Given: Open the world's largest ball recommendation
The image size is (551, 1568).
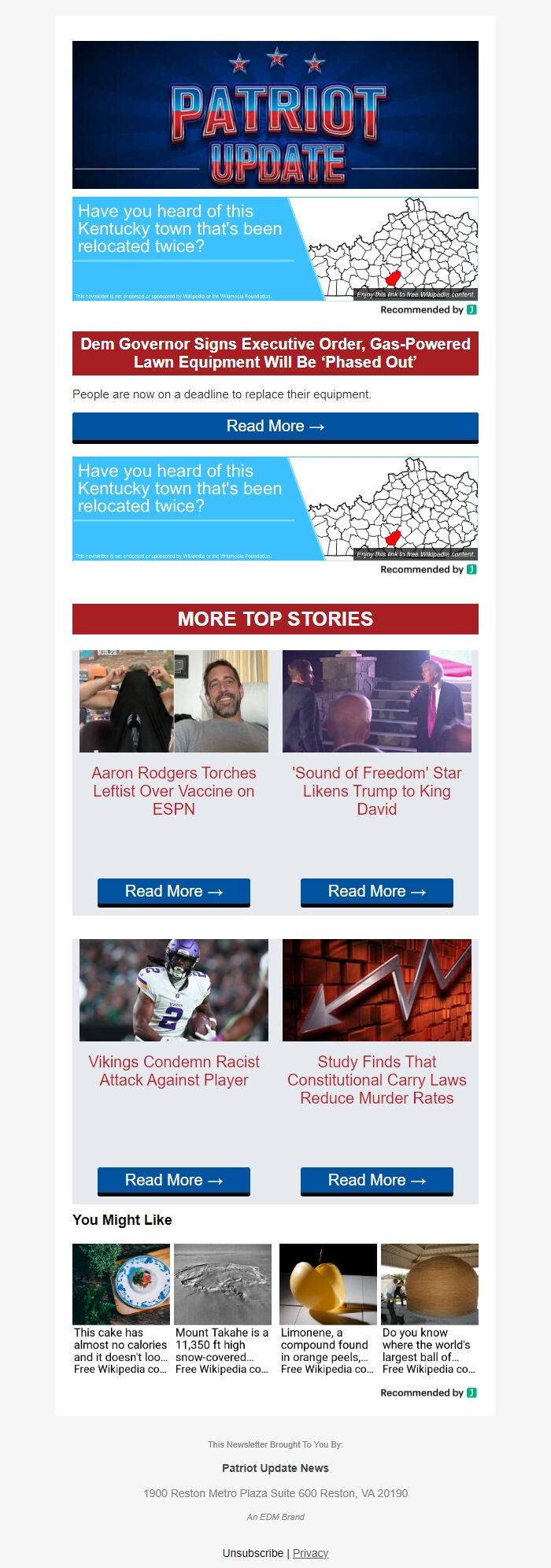Looking at the screenshot, I should click(x=429, y=1350).
